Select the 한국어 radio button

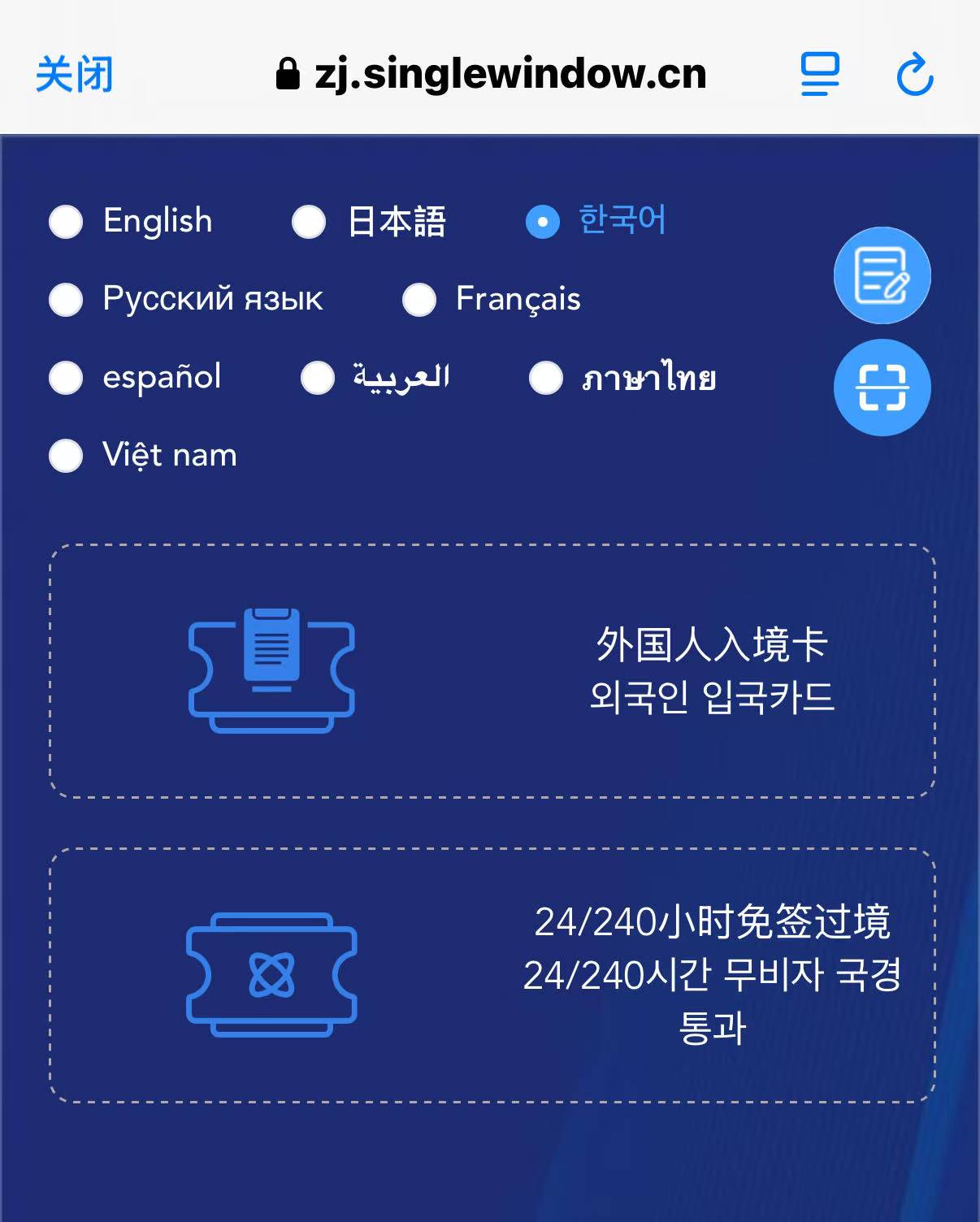click(x=543, y=222)
